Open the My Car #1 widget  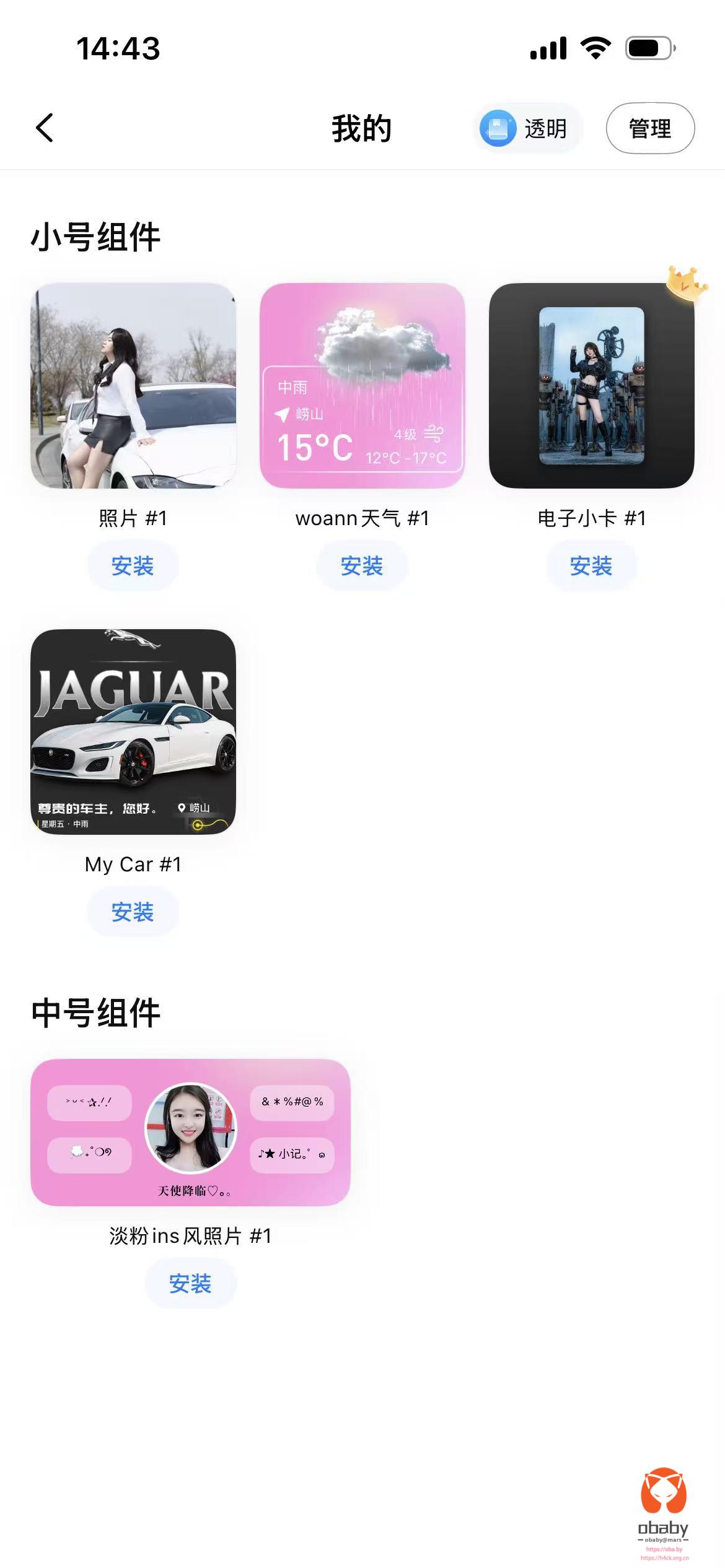(x=133, y=731)
